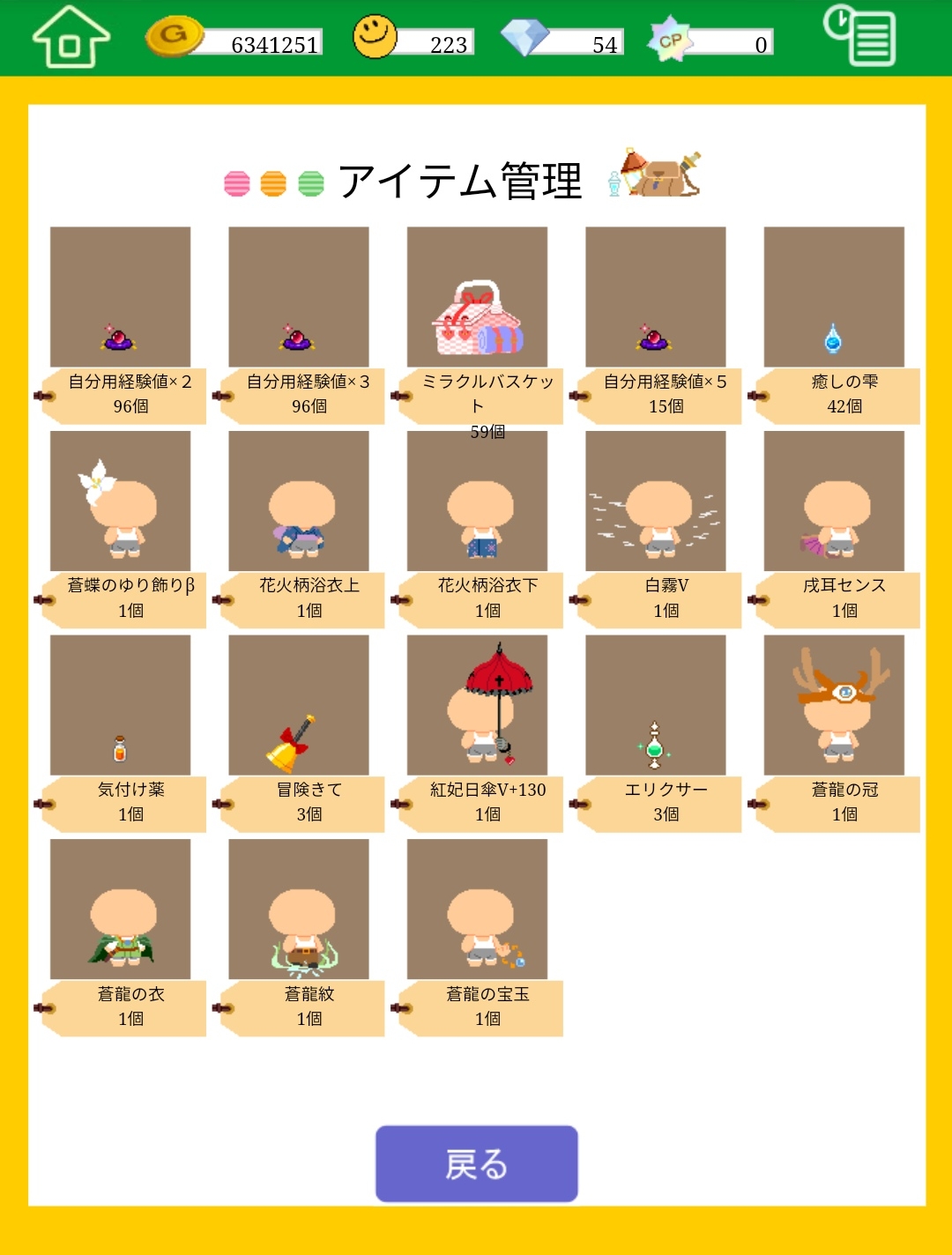Select the 紅妃日傘V+130 umbrella item
Screen dimensions: 952x1255
coord(477,705)
